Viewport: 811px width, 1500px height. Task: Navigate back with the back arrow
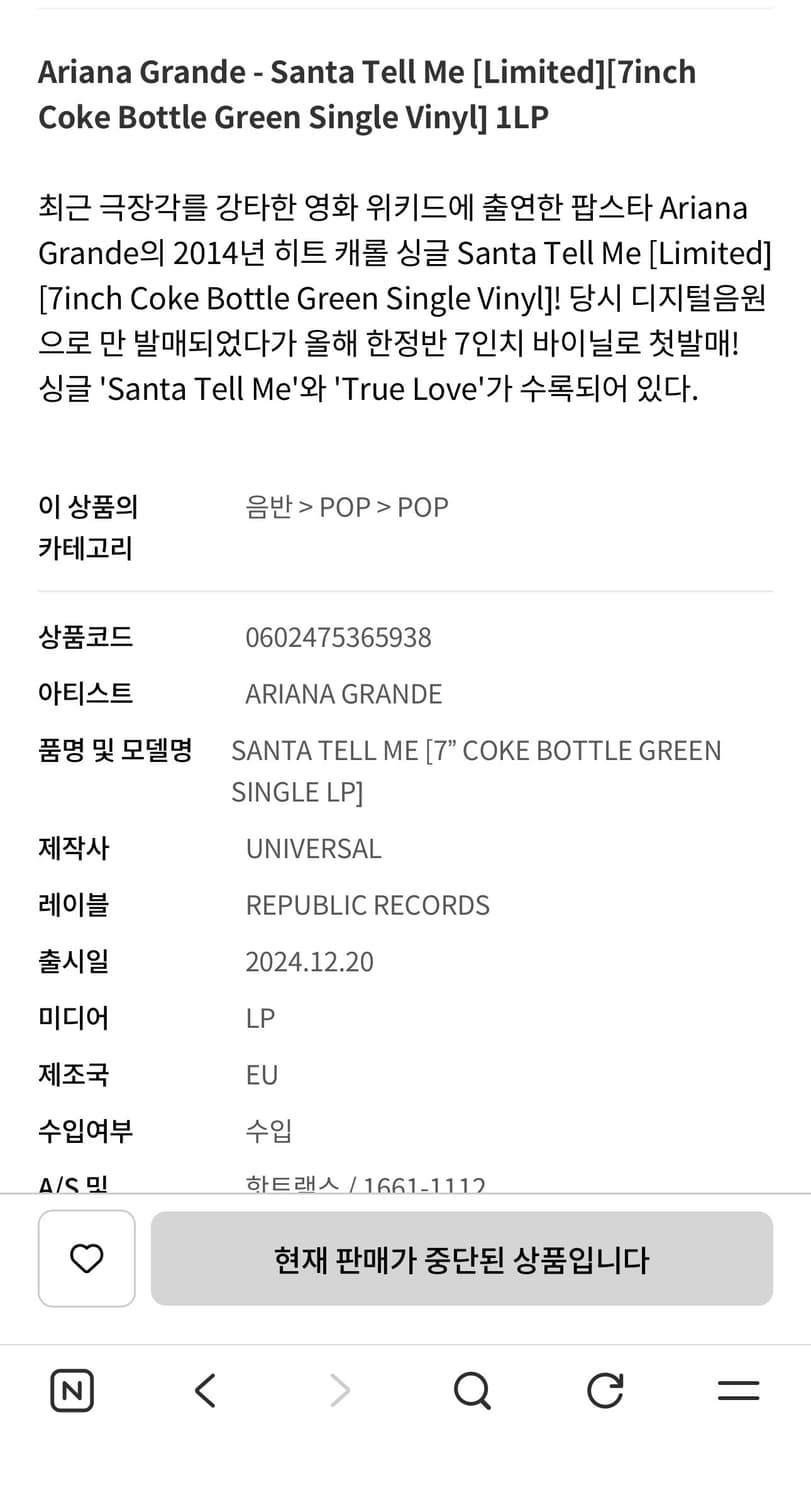(x=205, y=1389)
